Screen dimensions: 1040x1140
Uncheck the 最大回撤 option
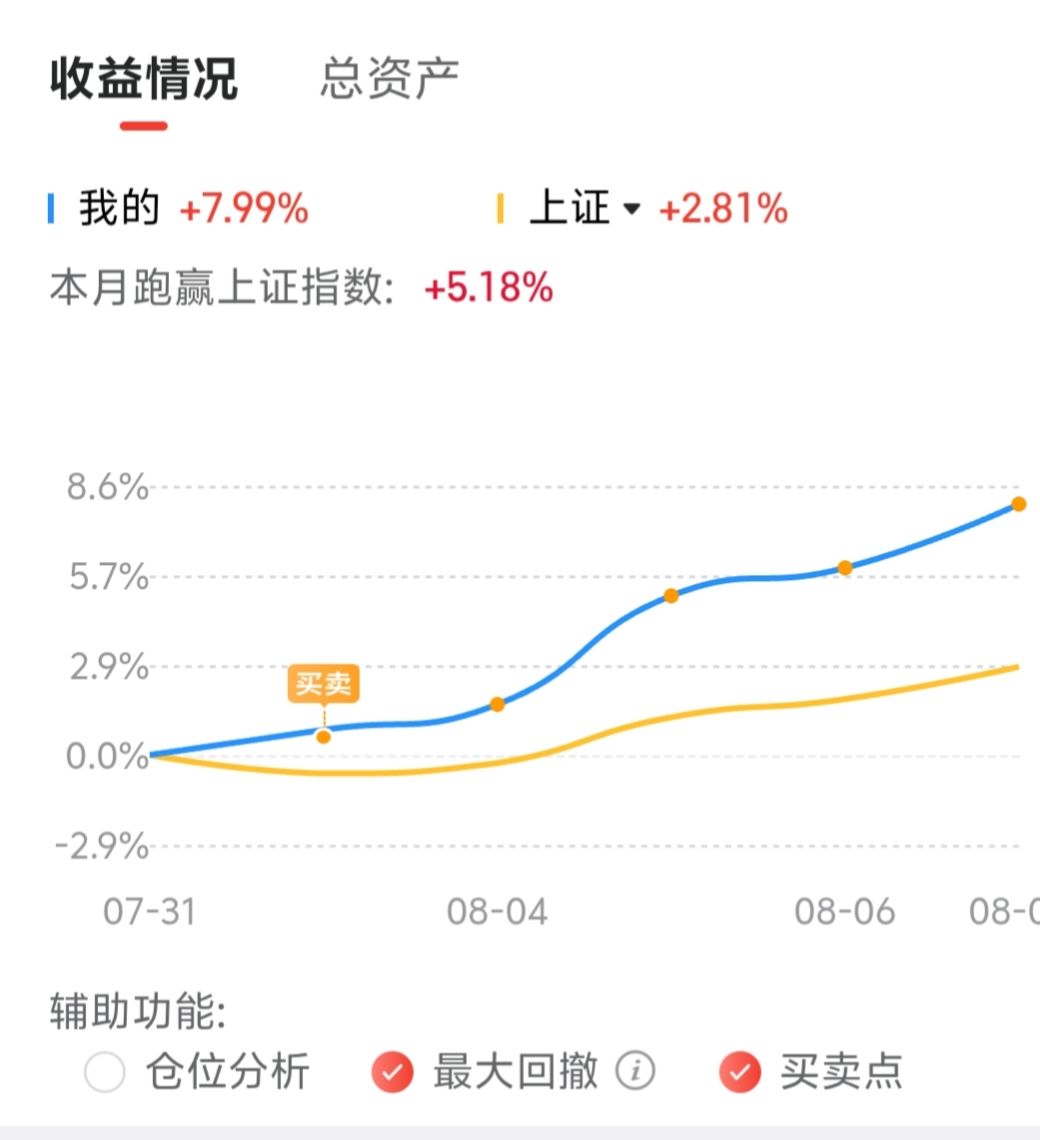point(393,1072)
